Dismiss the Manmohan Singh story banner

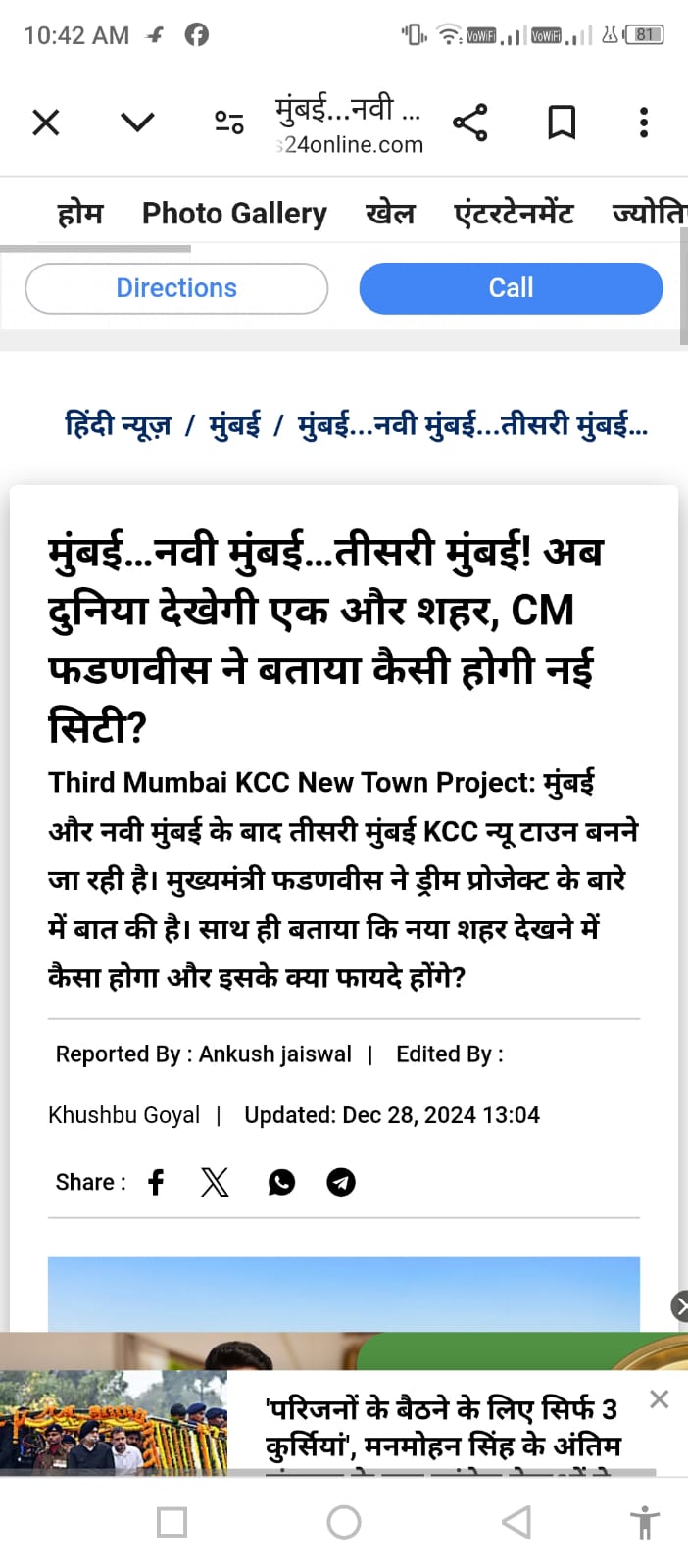[x=660, y=1399]
